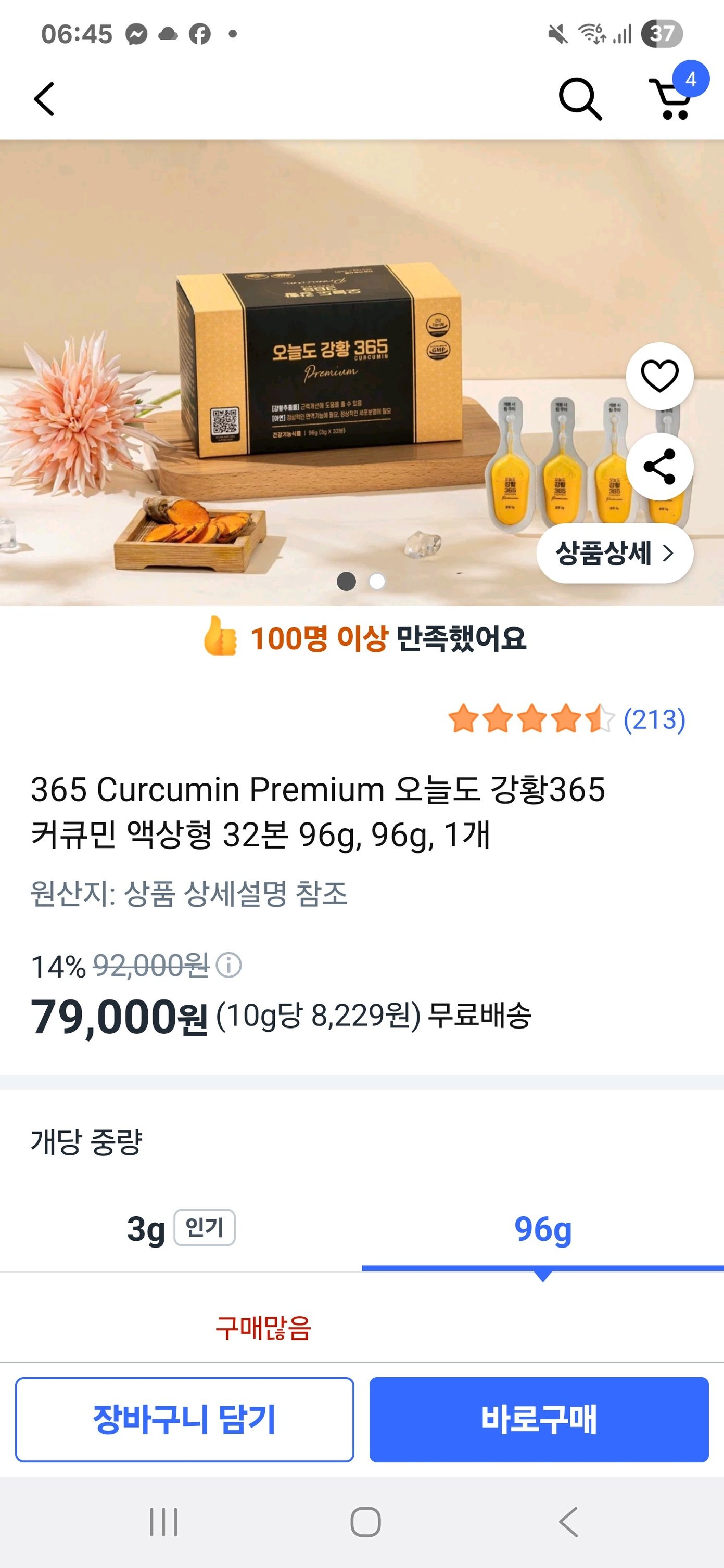Share this curcumin product
The width and height of the screenshot is (724, 1568).
[659, 467]
